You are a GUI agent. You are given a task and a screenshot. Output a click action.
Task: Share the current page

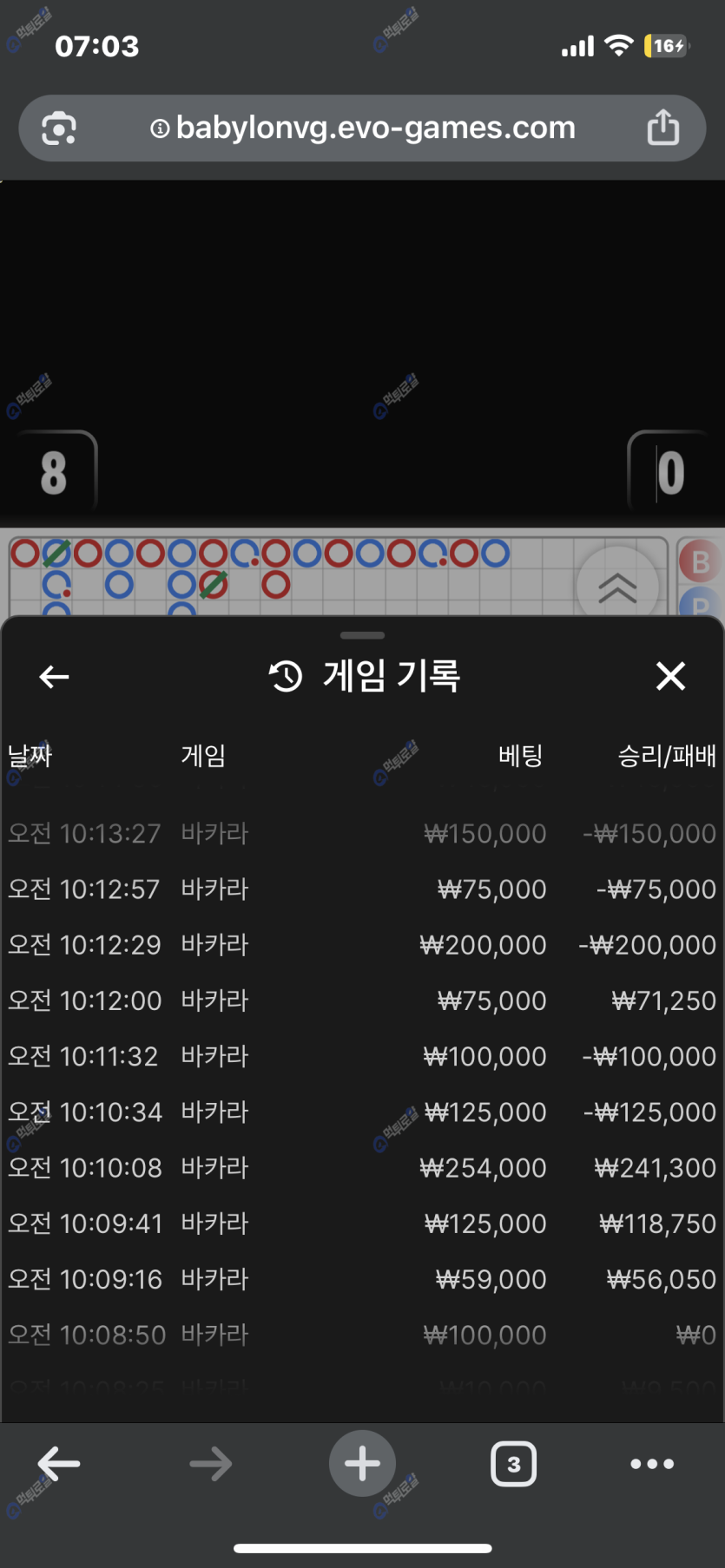click(x=662, y=128)
